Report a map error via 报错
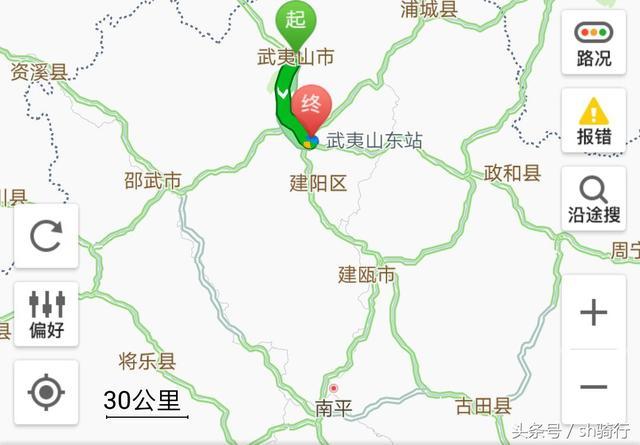Viewport: 640px width, 445px height. point(593,121)
